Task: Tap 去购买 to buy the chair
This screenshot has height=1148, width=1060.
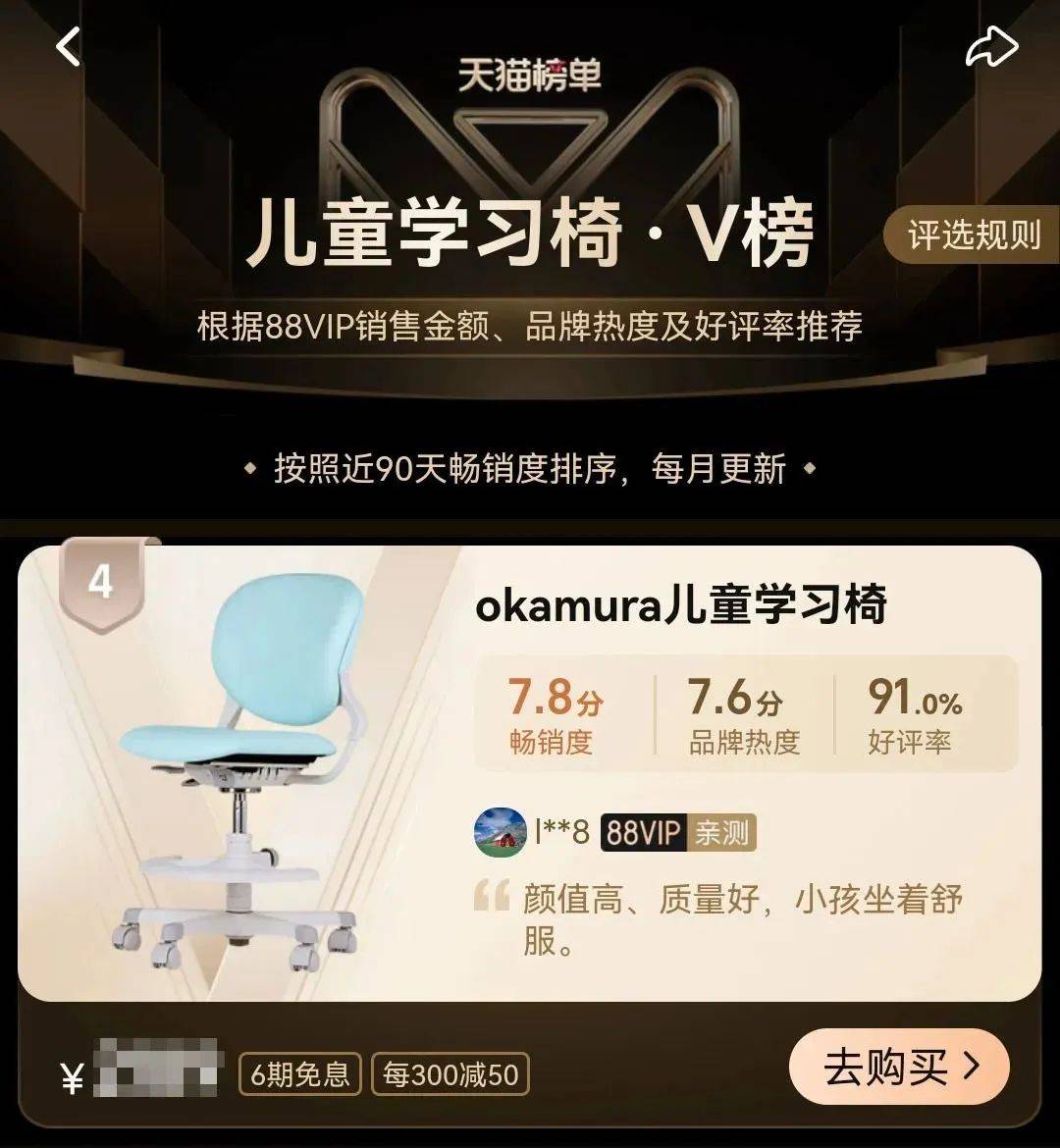Action: pos(899,1067)
